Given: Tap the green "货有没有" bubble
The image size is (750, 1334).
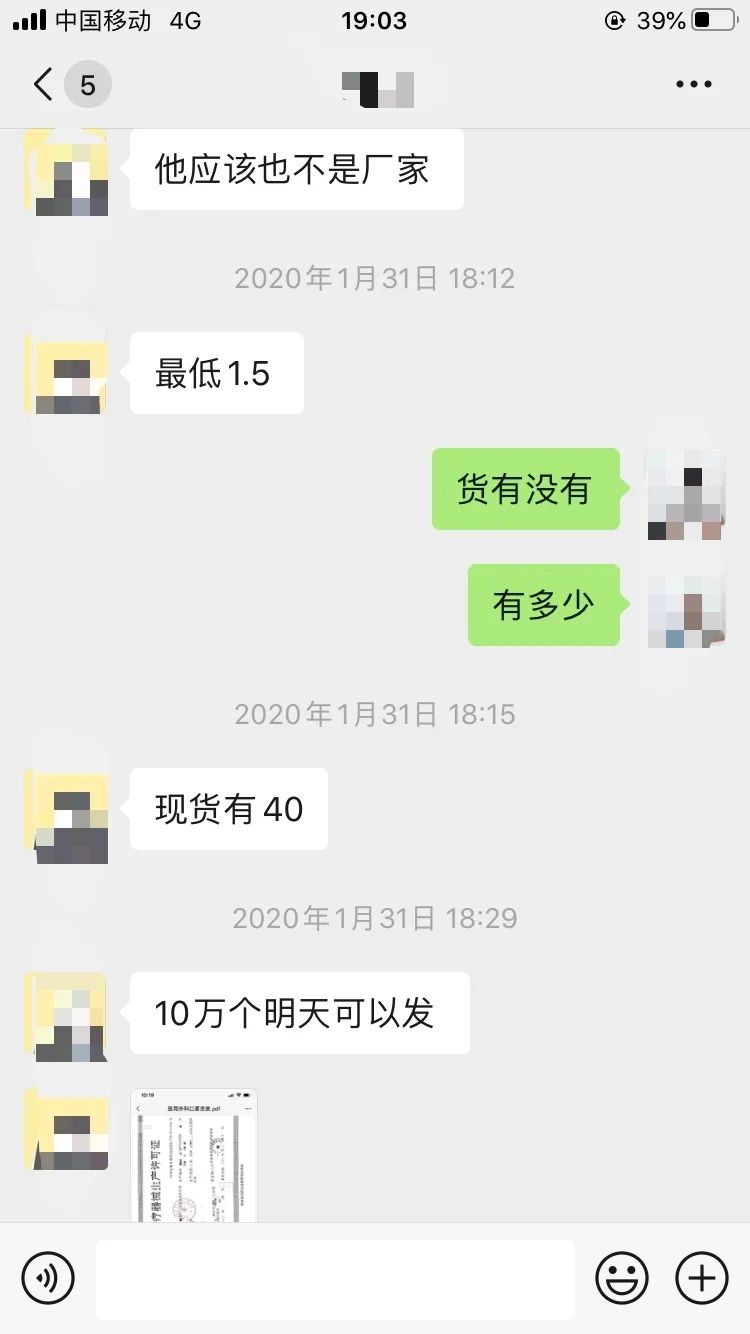Looking at the screenshot, I should [x=526, y=490].
